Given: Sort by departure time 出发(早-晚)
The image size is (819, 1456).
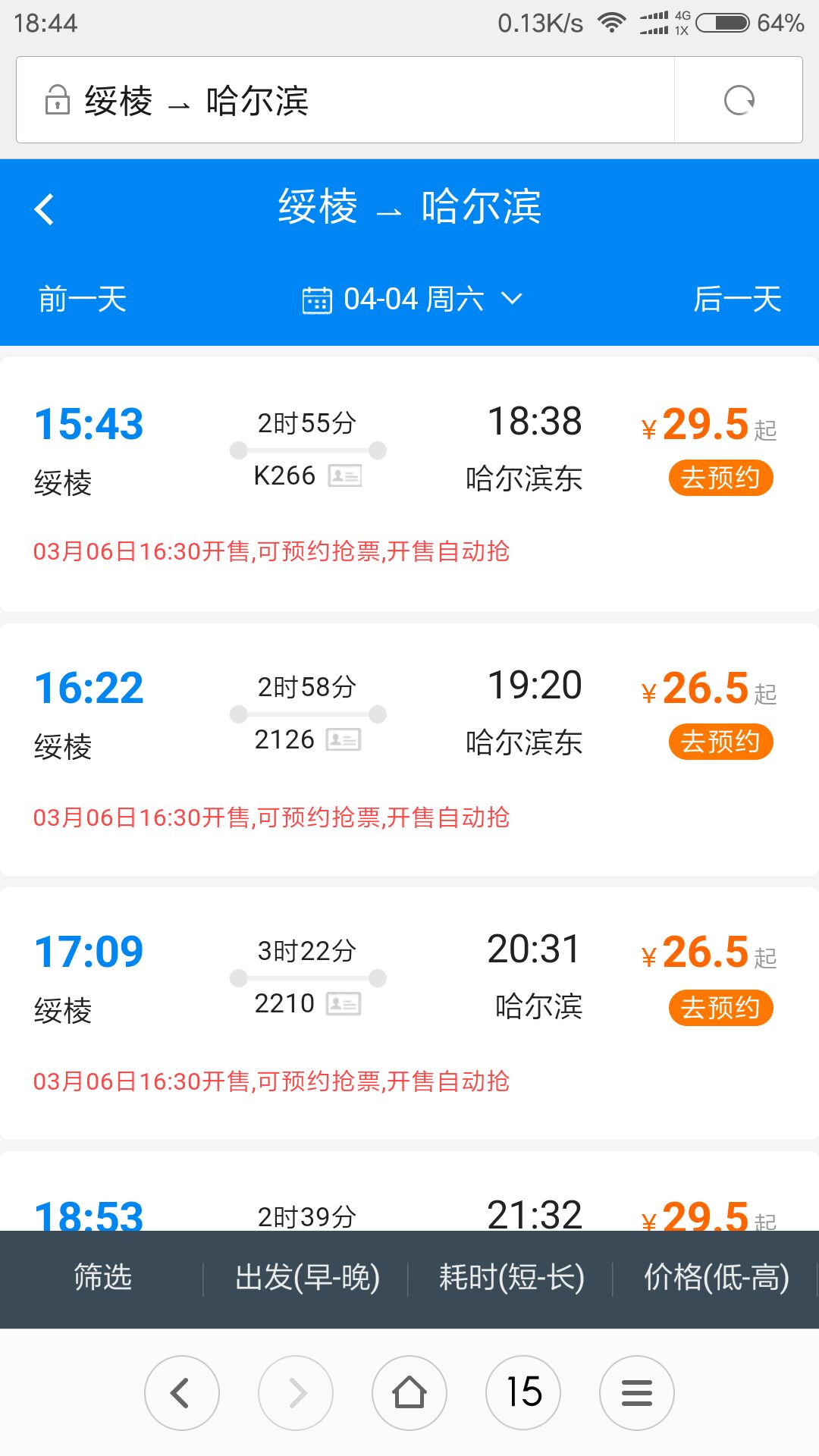Looking at the screenshot, I should pos(307,1278).
